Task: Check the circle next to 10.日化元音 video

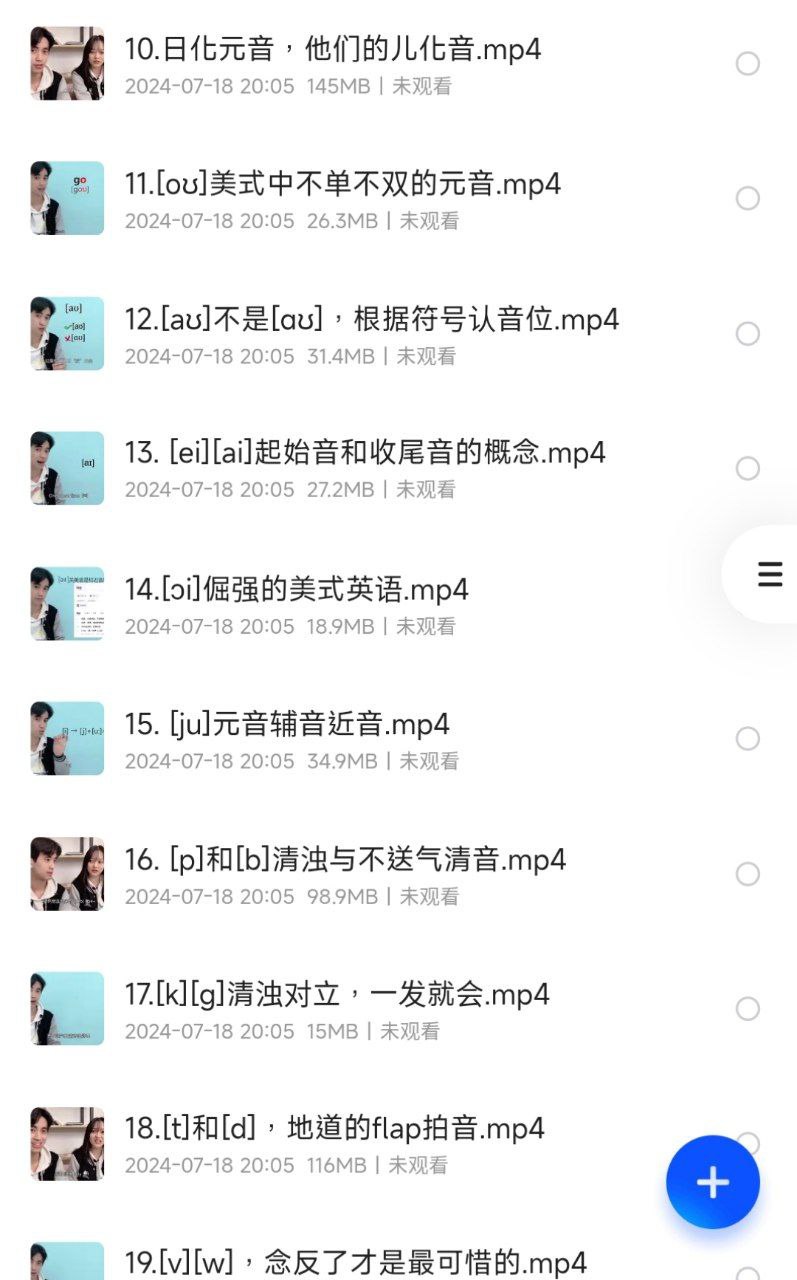Action: pos(748,64)
